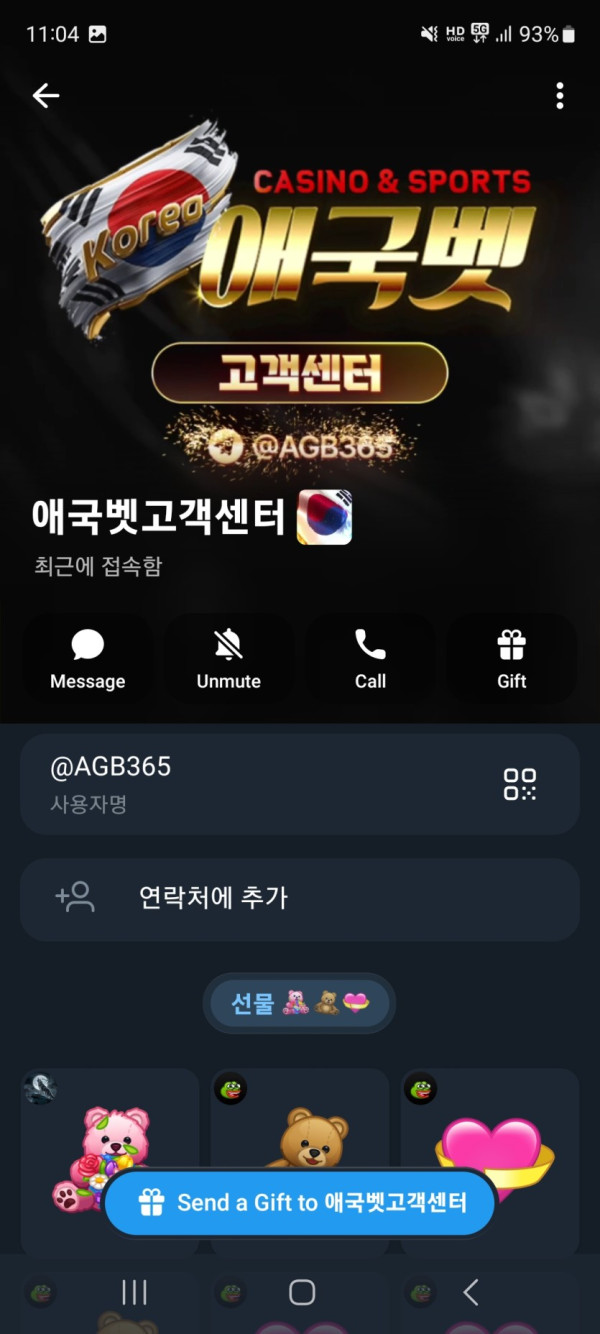Open recent apps from navigation bar

(x=134, y=1292)
